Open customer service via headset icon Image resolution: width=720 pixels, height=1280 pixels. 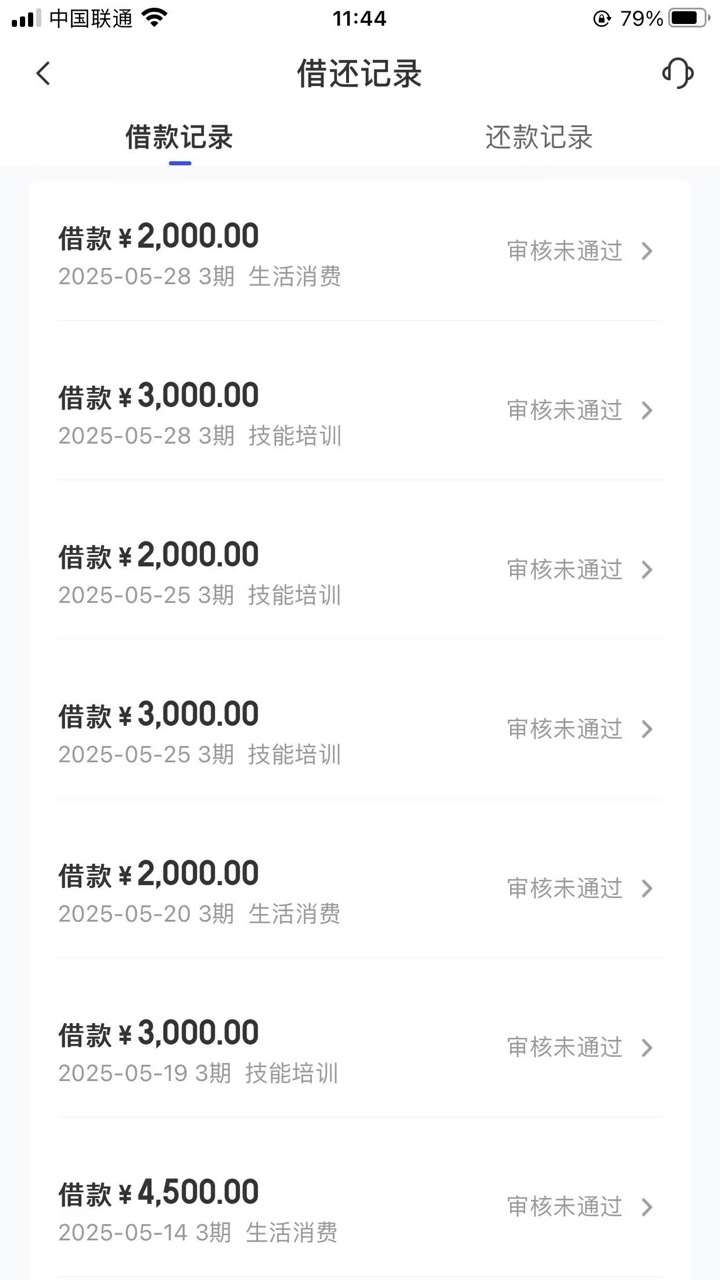pos(677,73)
